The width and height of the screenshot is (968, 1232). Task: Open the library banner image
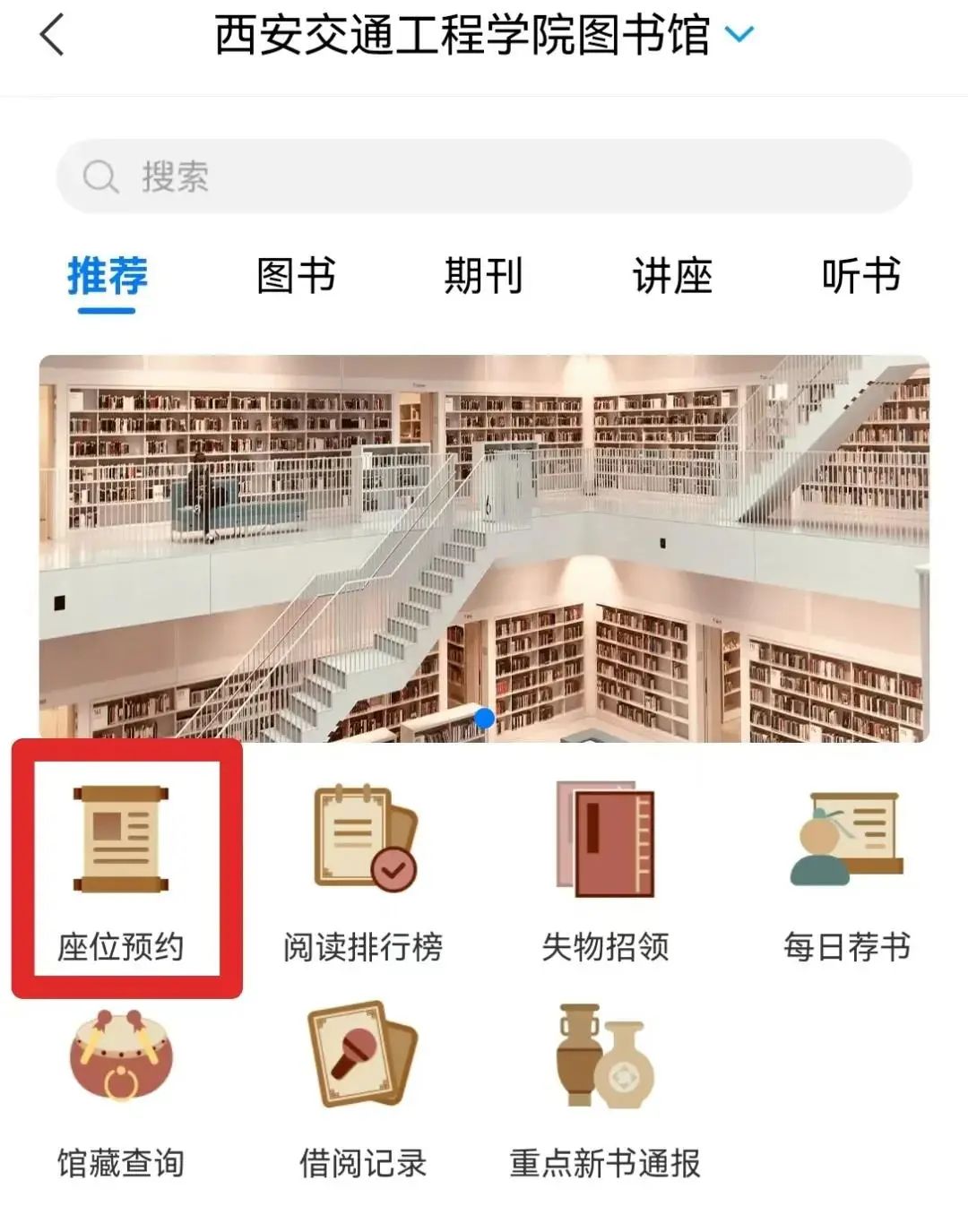click(x=484, y=548)
